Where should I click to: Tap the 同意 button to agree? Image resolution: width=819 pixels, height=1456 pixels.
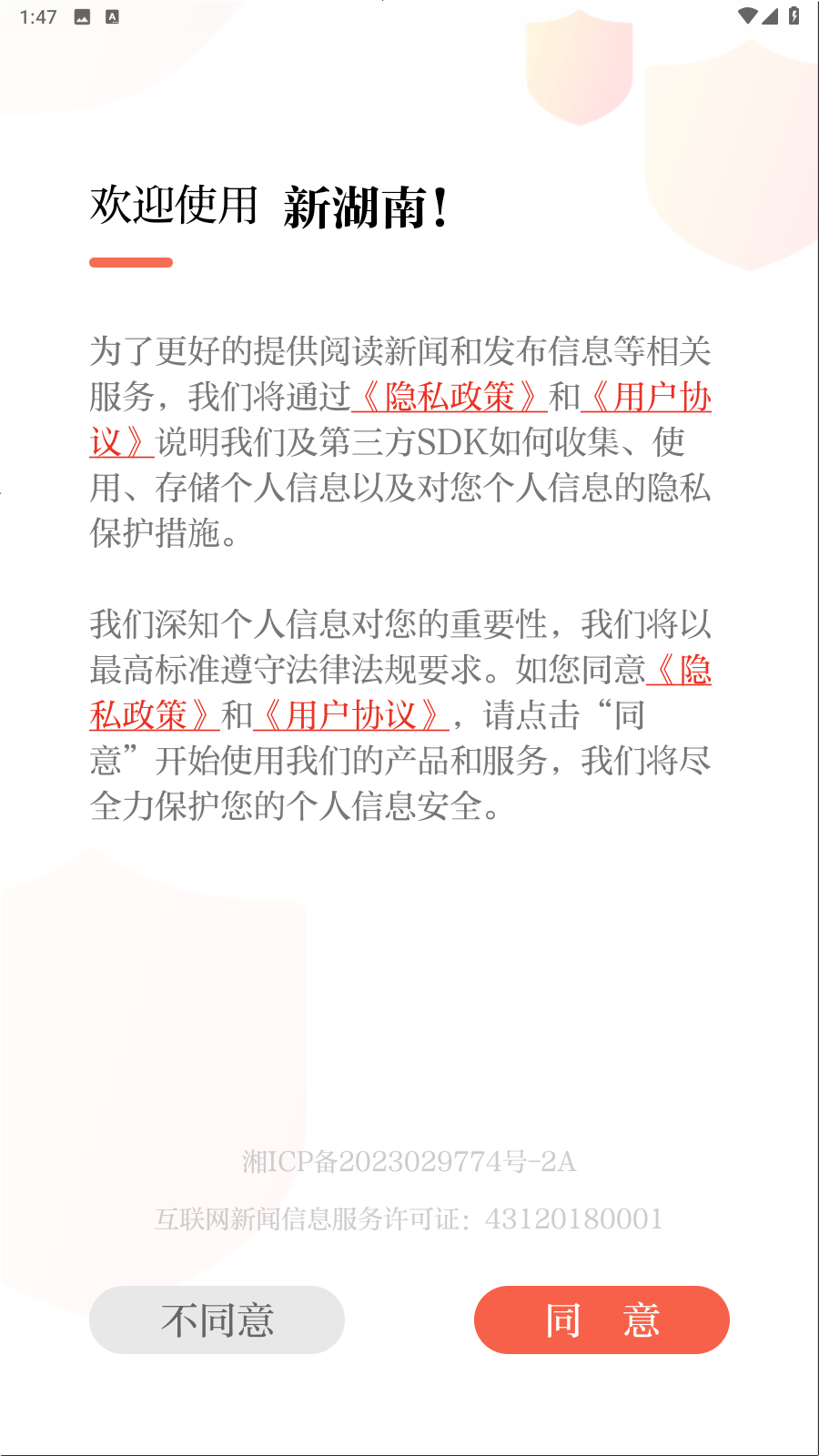[602, 1319]
